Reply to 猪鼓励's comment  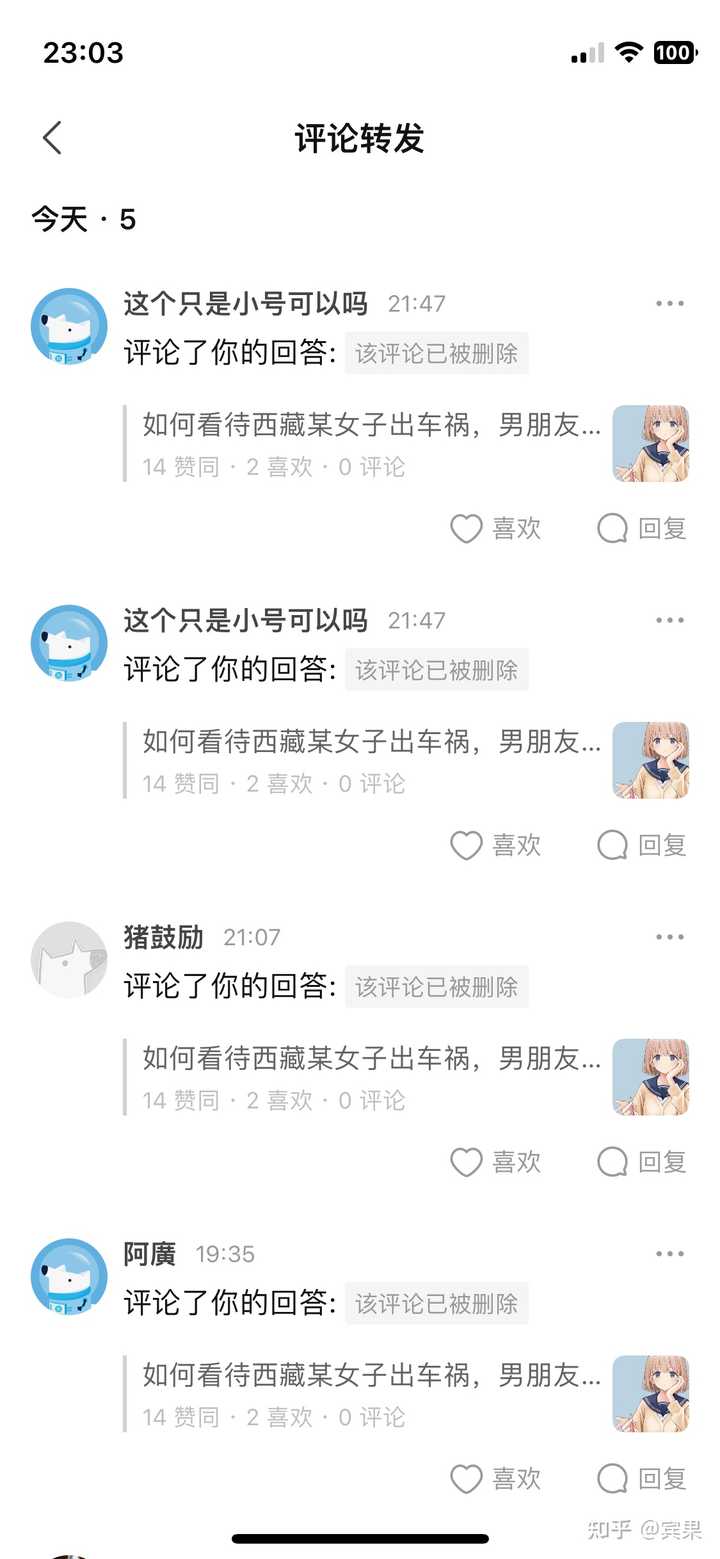click(642, 1161)
